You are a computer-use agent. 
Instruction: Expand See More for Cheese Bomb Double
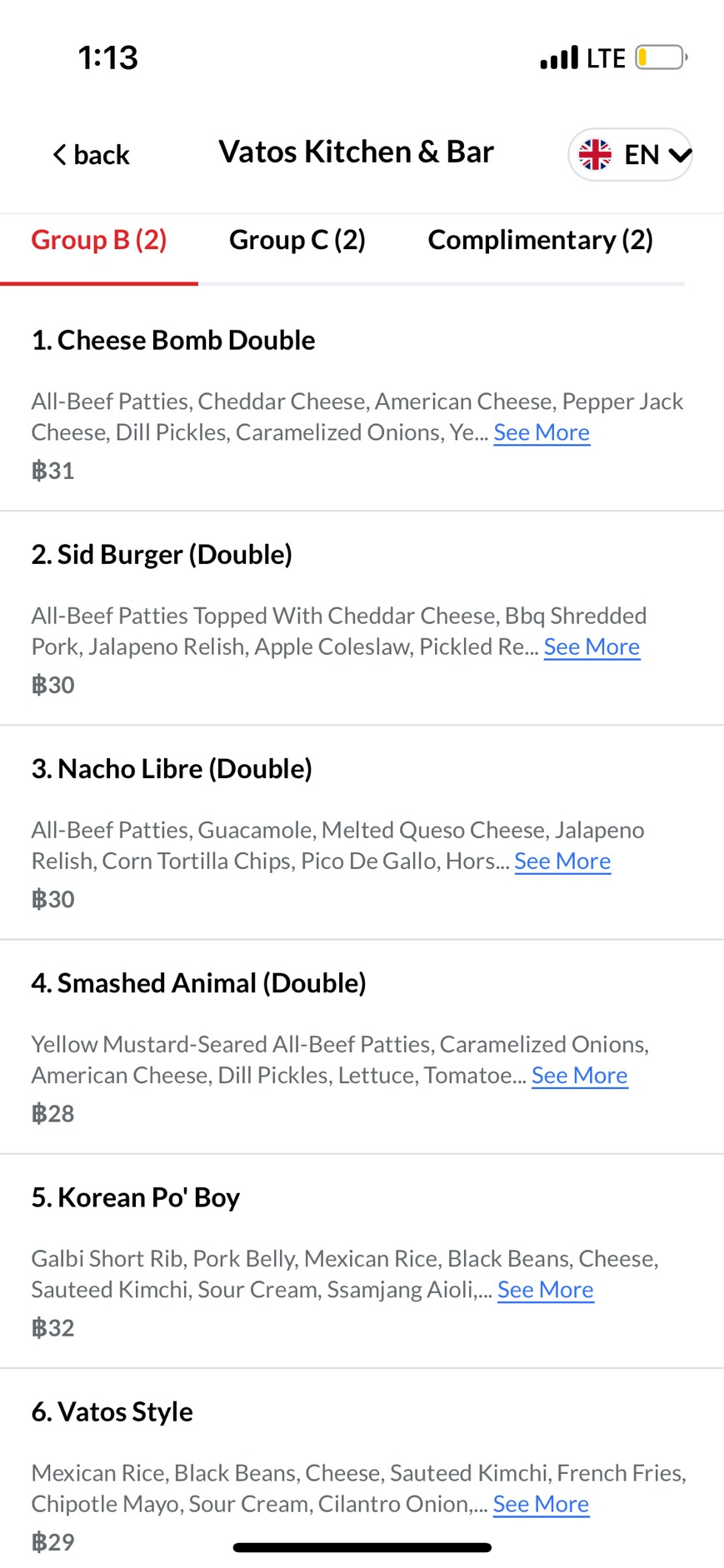pos(542,433)
